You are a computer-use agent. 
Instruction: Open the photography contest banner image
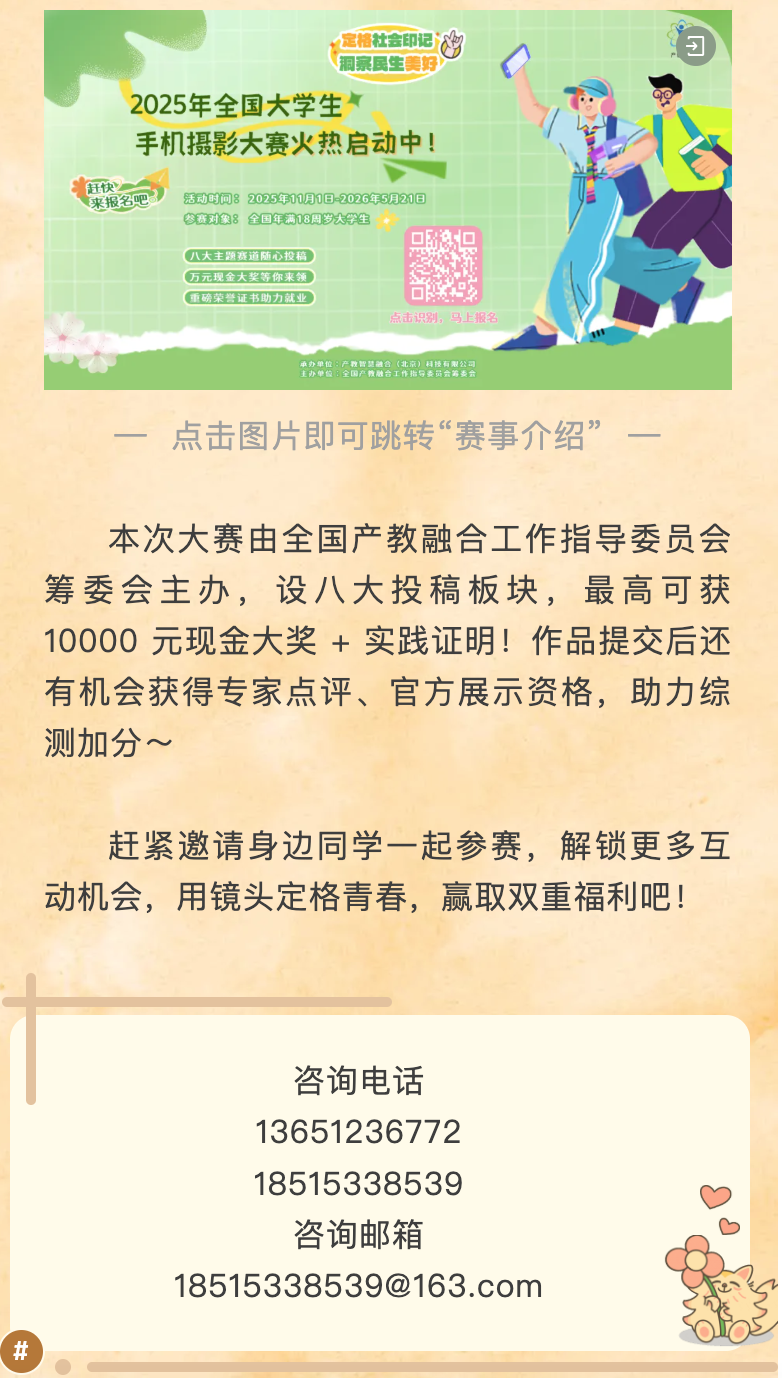(x=388, y=200)
